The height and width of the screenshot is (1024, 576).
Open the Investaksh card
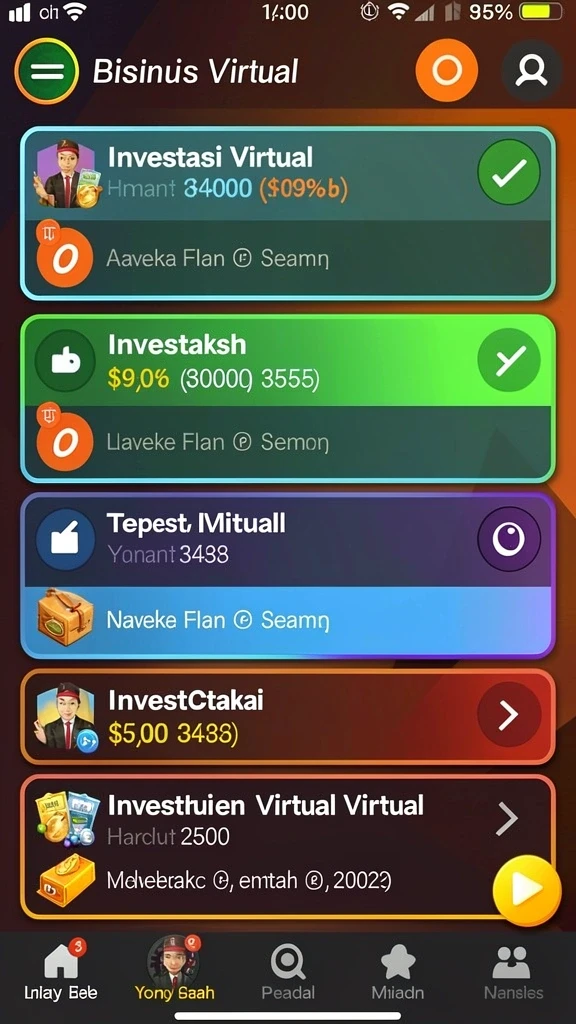pos(287,398)
